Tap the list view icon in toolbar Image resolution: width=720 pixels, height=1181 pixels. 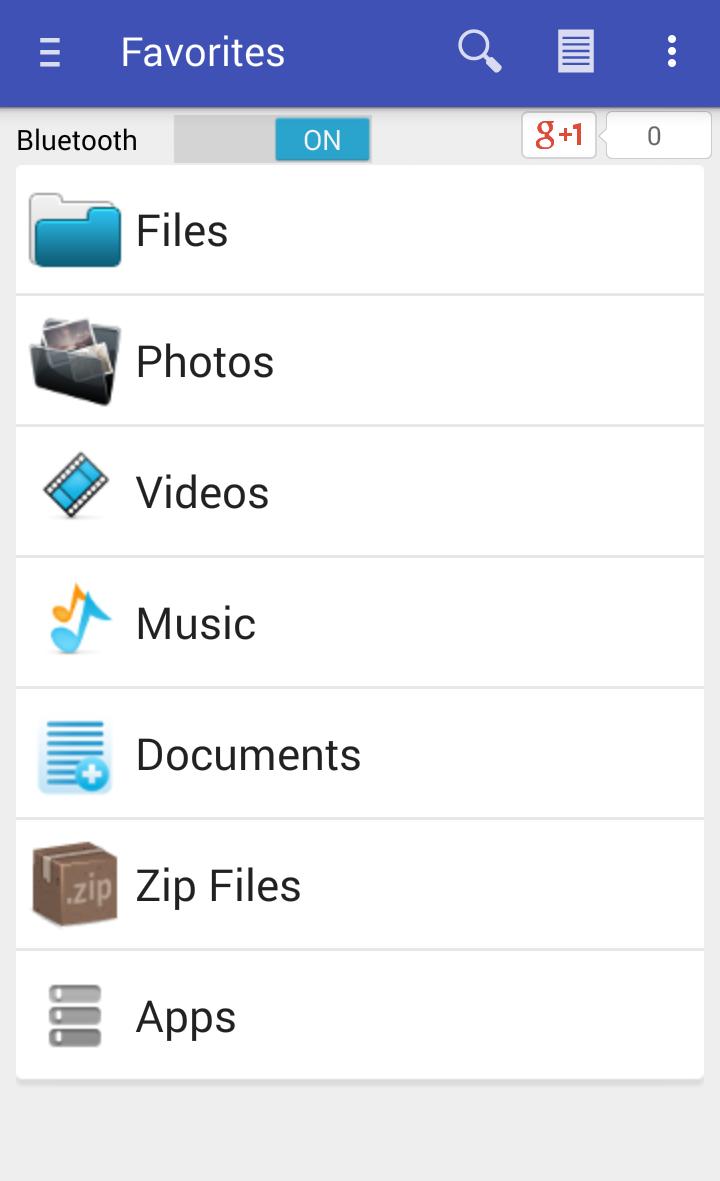point(575,49)
